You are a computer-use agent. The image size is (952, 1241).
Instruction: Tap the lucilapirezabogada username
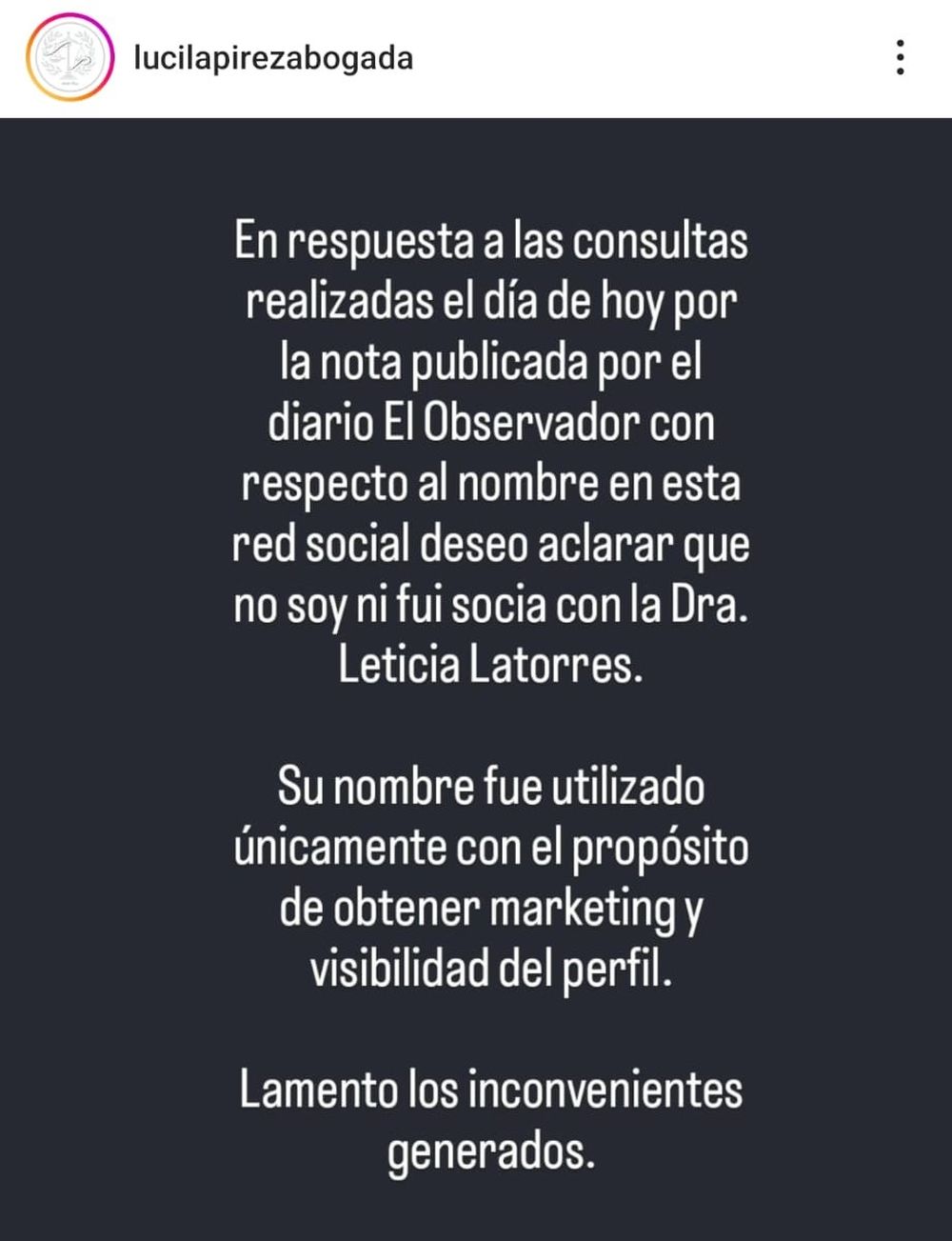point(273,59)
